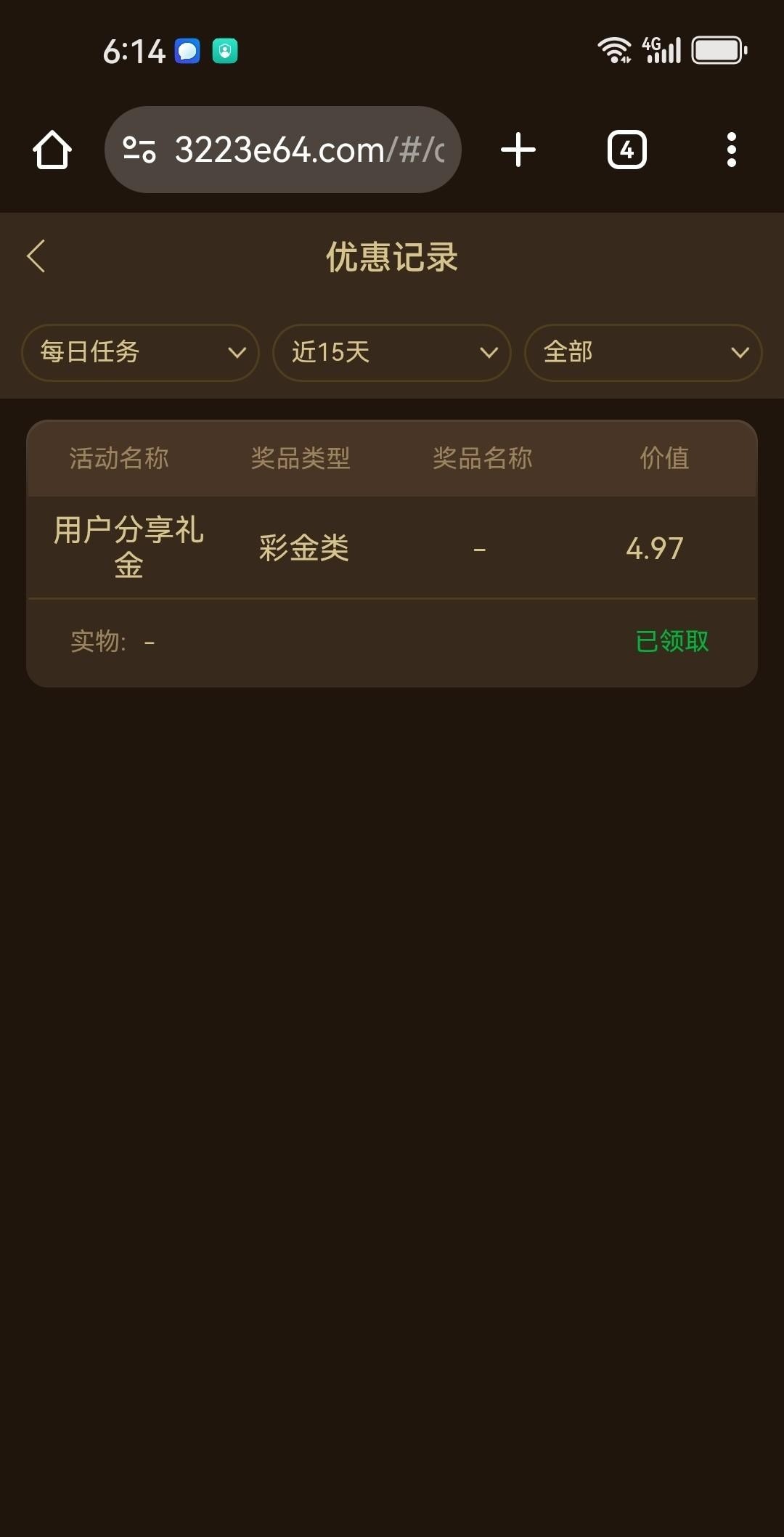This screenshot has width=784, height=1537.
Task: Focus the 3223e64.com address bar
Action: [x=309, y=150]
